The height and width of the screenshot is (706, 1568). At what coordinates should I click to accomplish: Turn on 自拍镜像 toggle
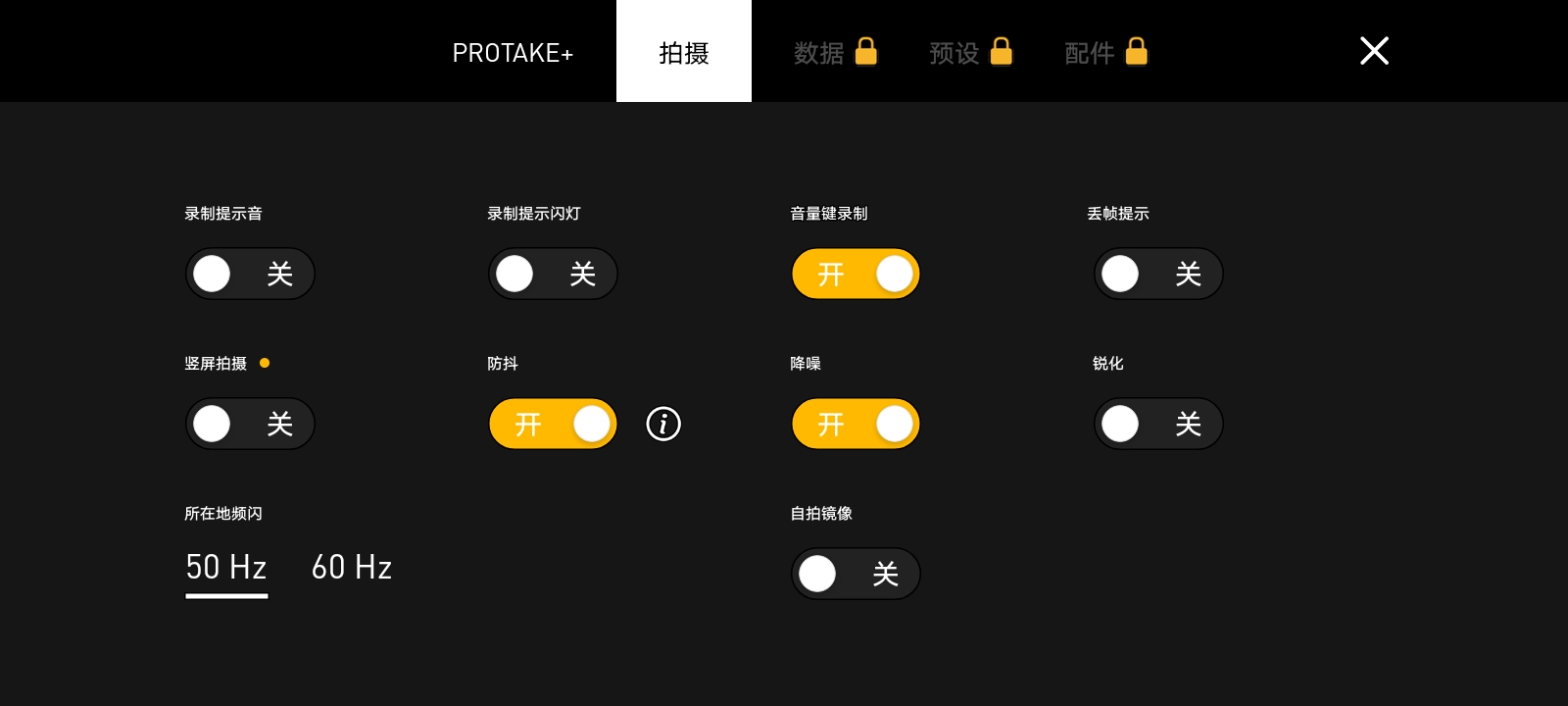(x=856, y=574)
